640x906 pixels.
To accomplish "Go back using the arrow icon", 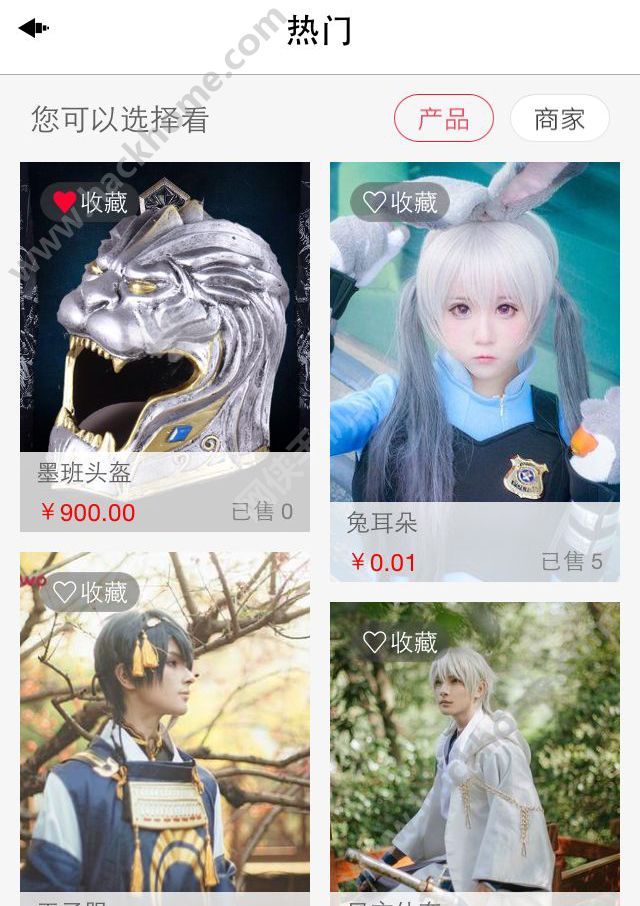I will click(x=33, y=29).
